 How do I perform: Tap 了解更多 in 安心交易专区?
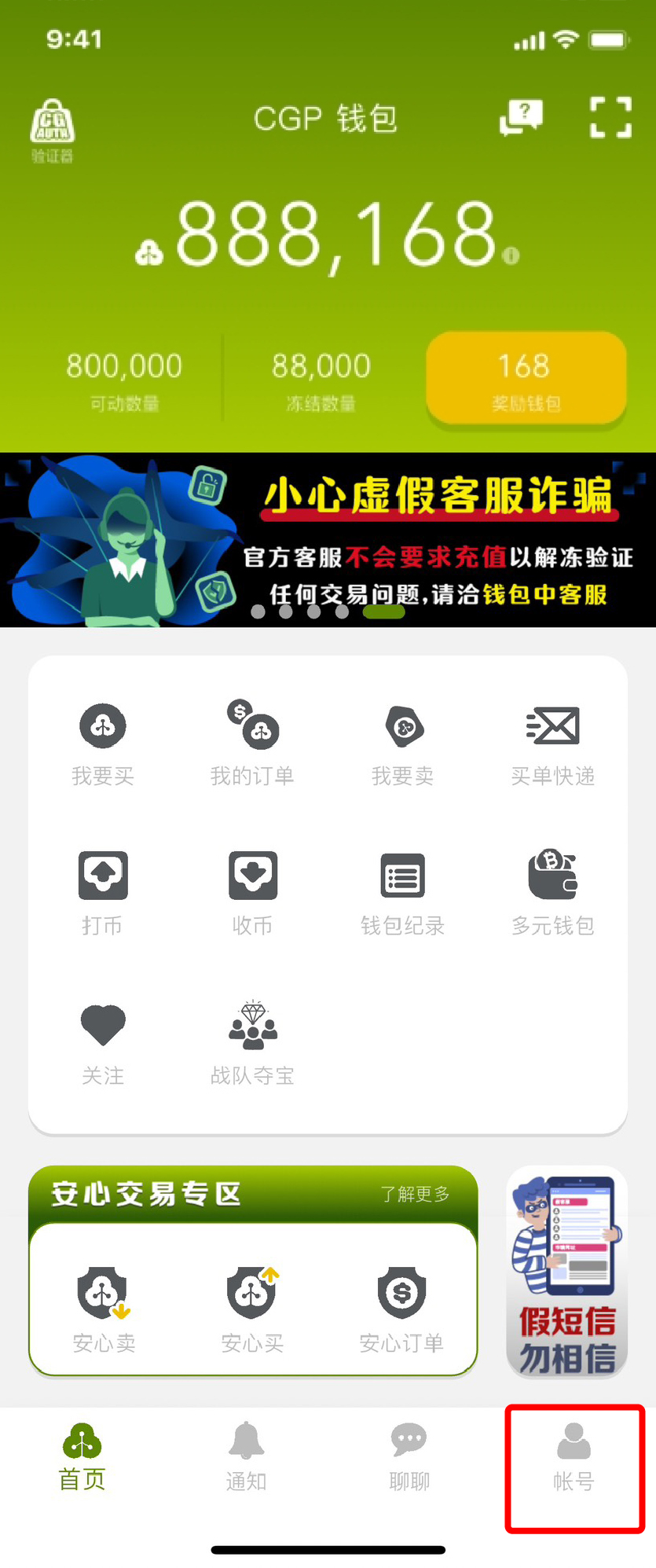click(415, 1194)
